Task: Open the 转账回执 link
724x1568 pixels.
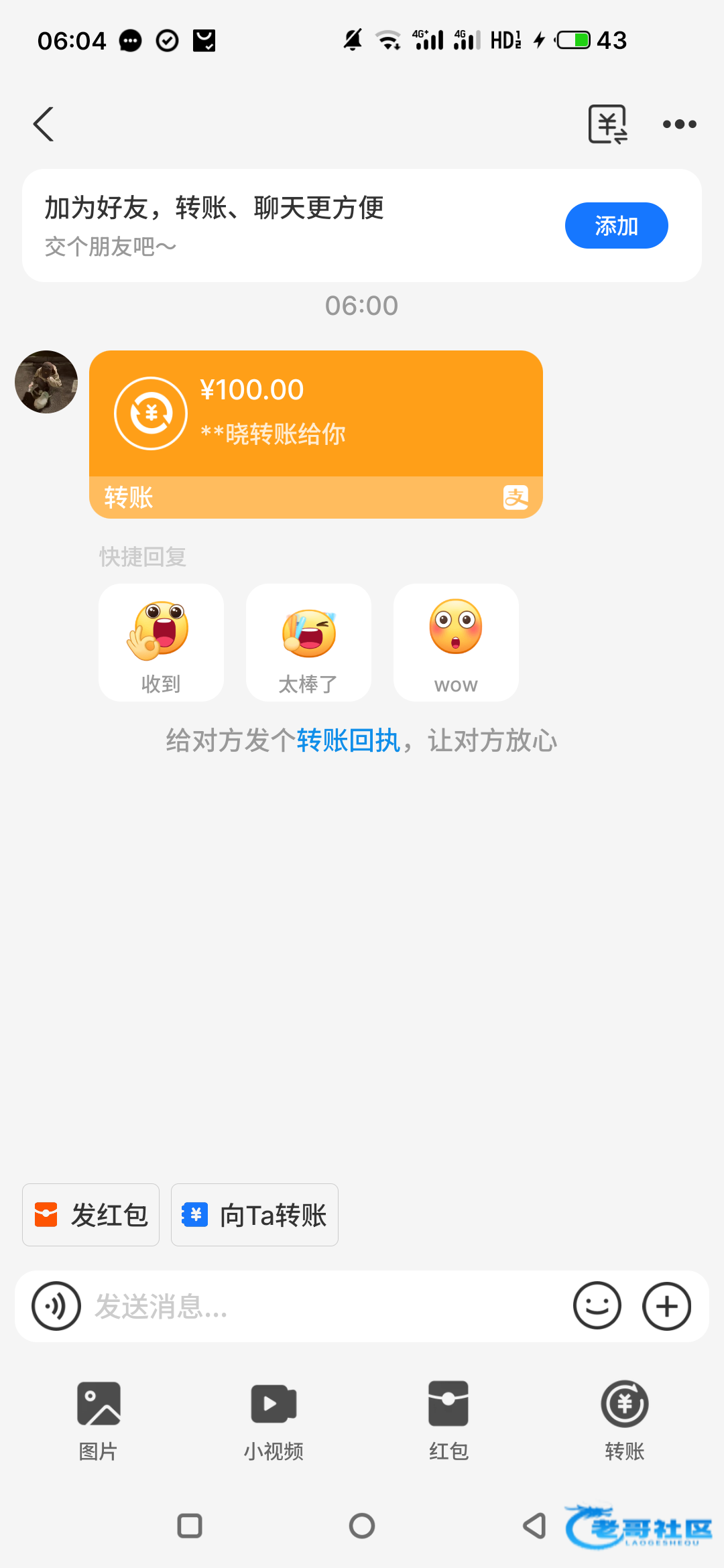Action: coord(348,741)
